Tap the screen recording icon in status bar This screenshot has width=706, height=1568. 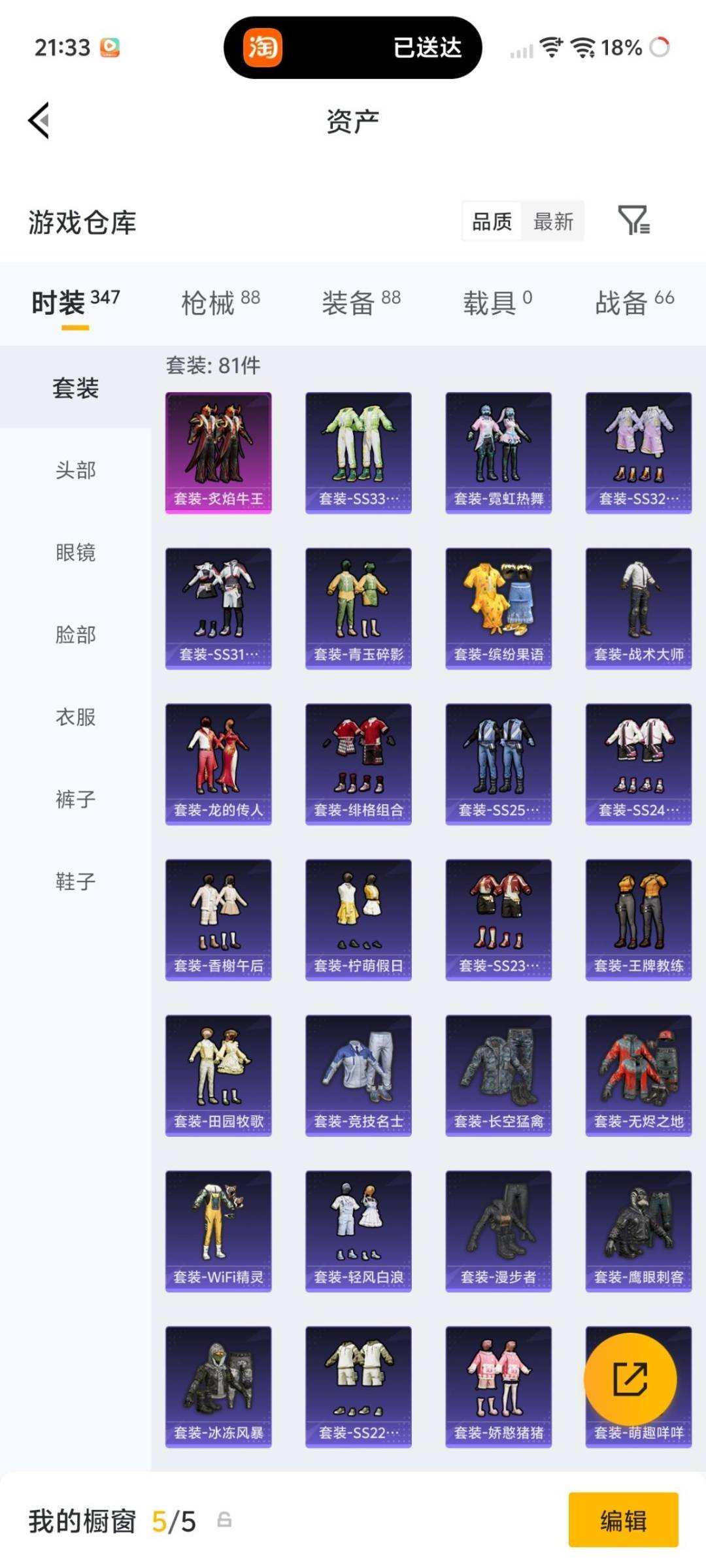[110, 47]
